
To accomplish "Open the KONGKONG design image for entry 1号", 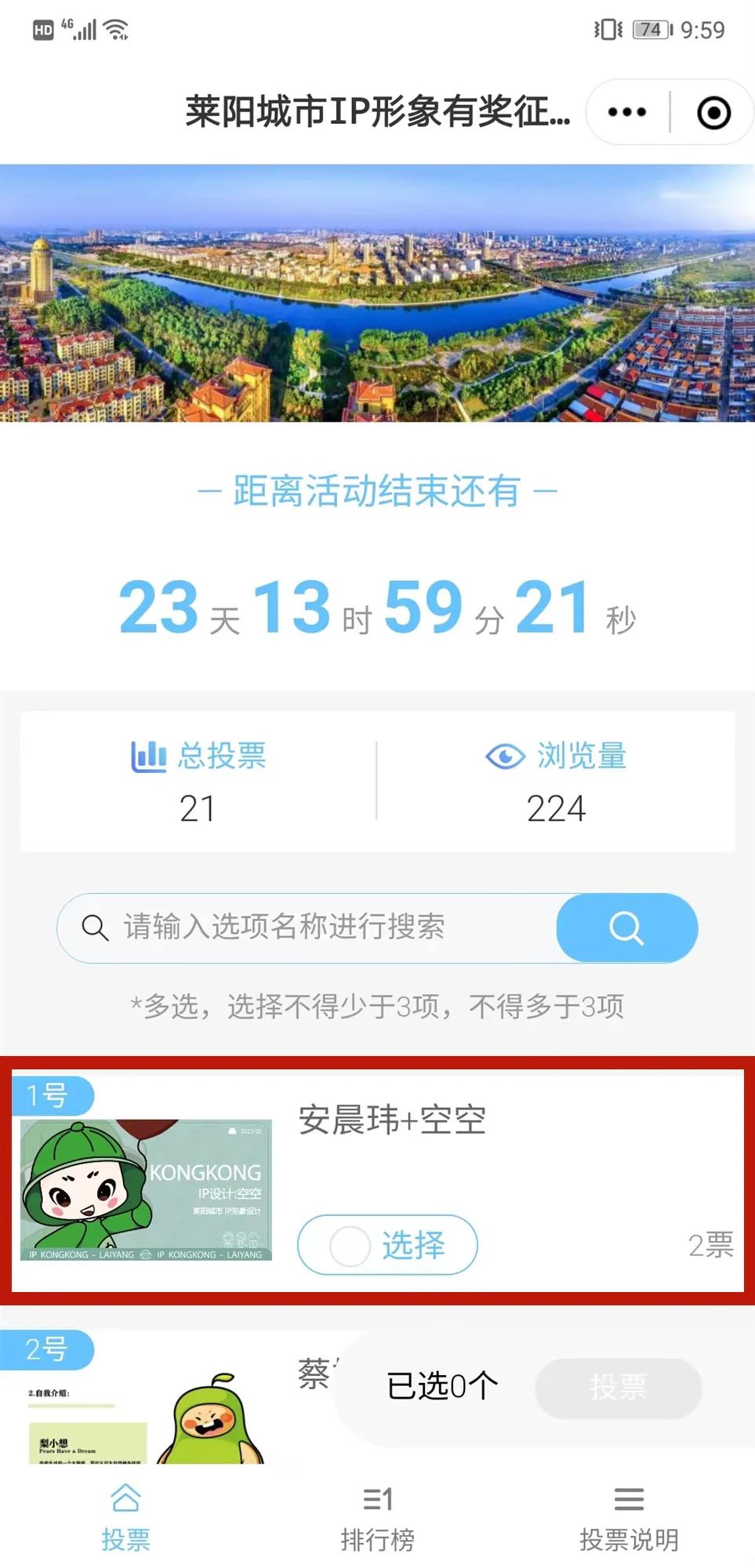I will point(146,1189).
